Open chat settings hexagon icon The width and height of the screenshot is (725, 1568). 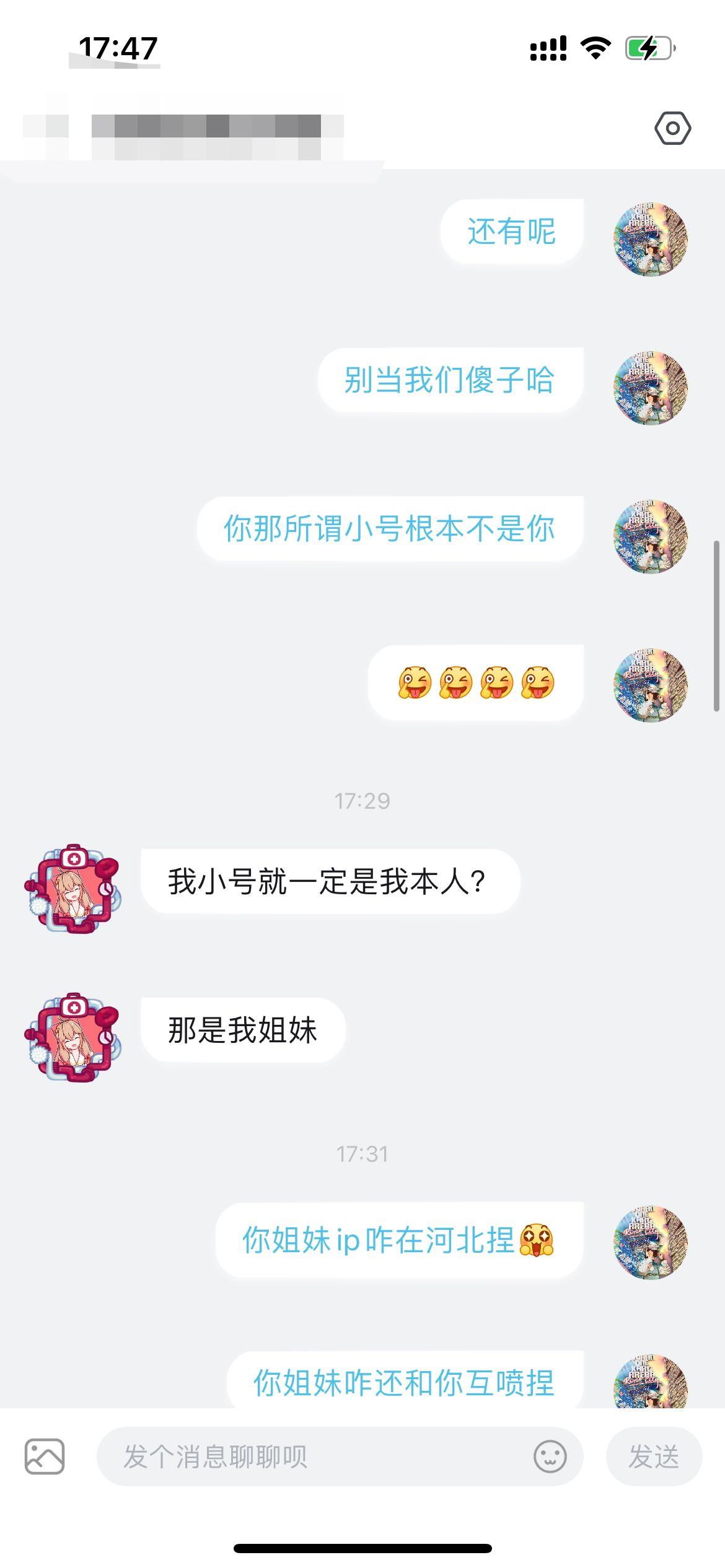pyautogui.click(x=672, y=128)
